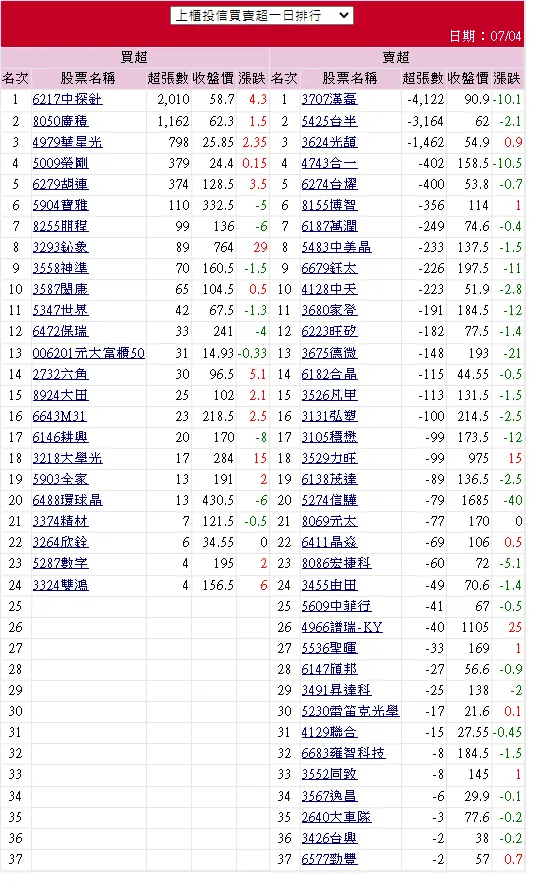View 5230雷笛克光學 stock page

pyautogui.click(x=350, y=711)
